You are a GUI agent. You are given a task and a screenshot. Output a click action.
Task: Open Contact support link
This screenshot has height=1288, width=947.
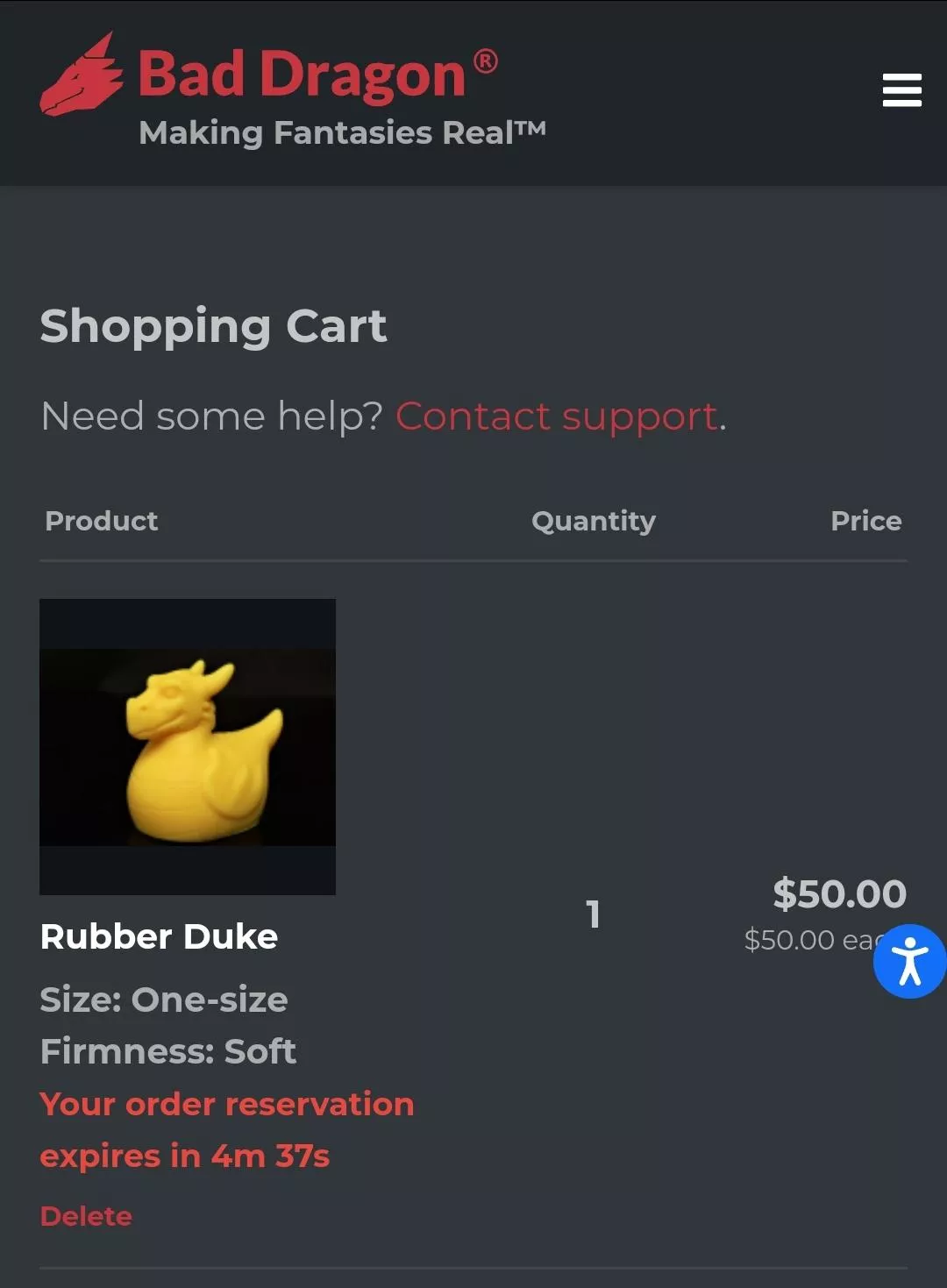click(556, 416)
